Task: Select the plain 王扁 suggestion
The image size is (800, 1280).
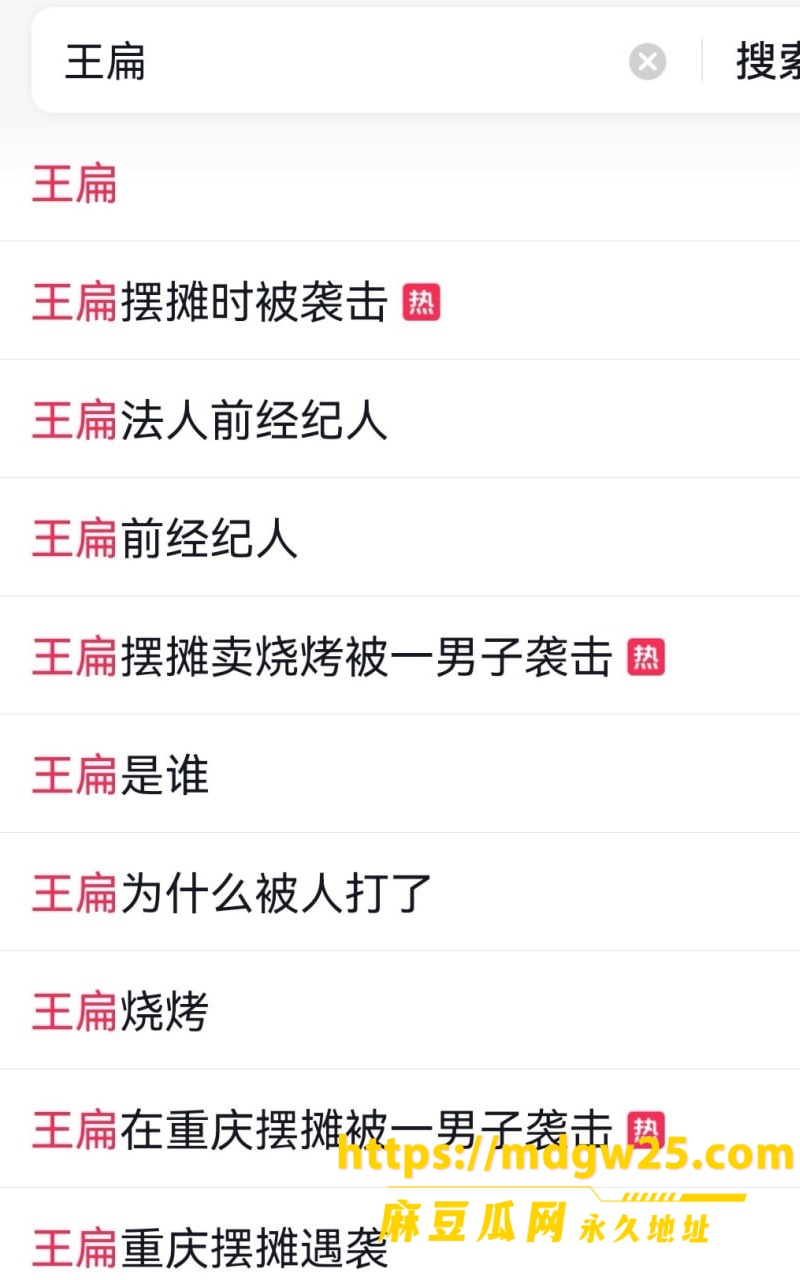Action: point(400,184)
